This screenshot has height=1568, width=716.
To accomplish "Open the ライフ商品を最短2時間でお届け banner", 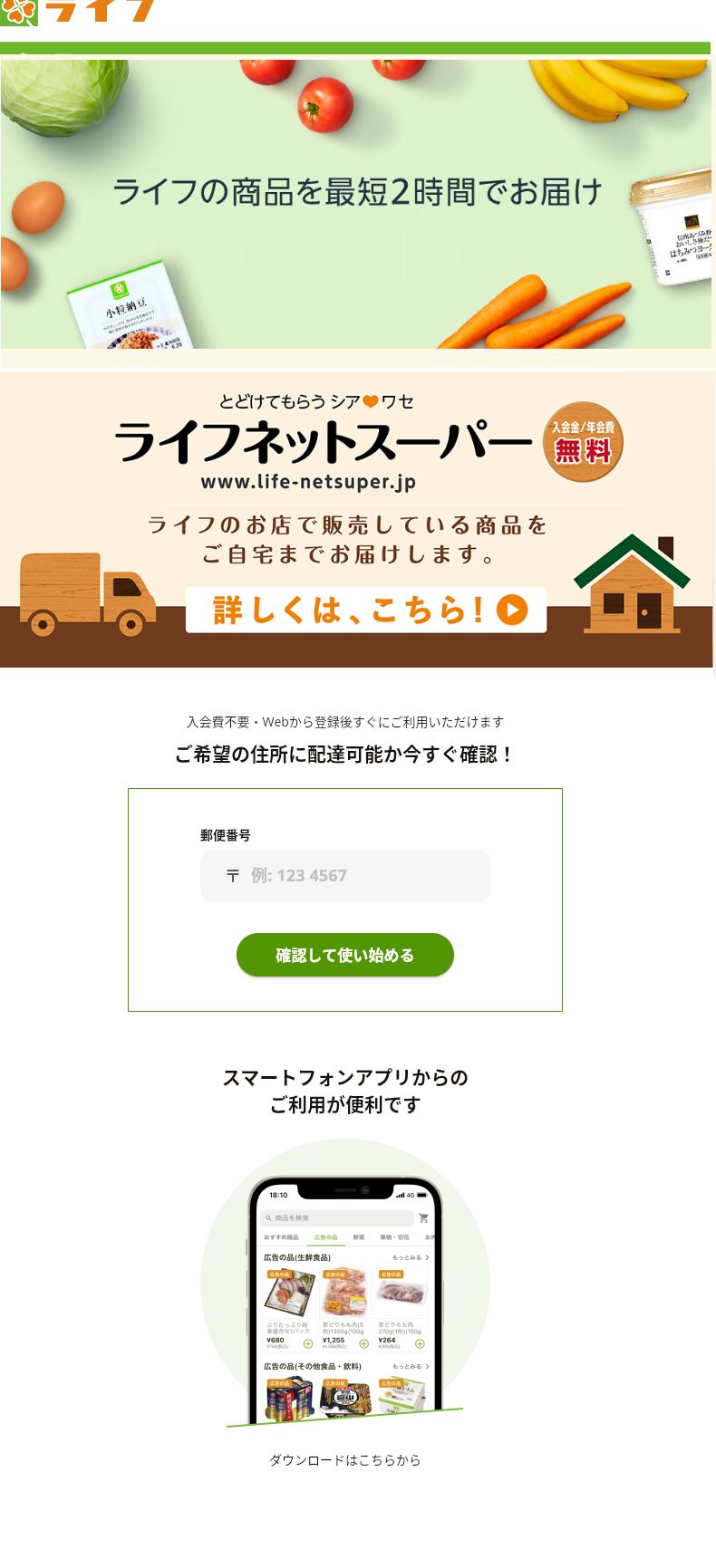I will 356,204.
